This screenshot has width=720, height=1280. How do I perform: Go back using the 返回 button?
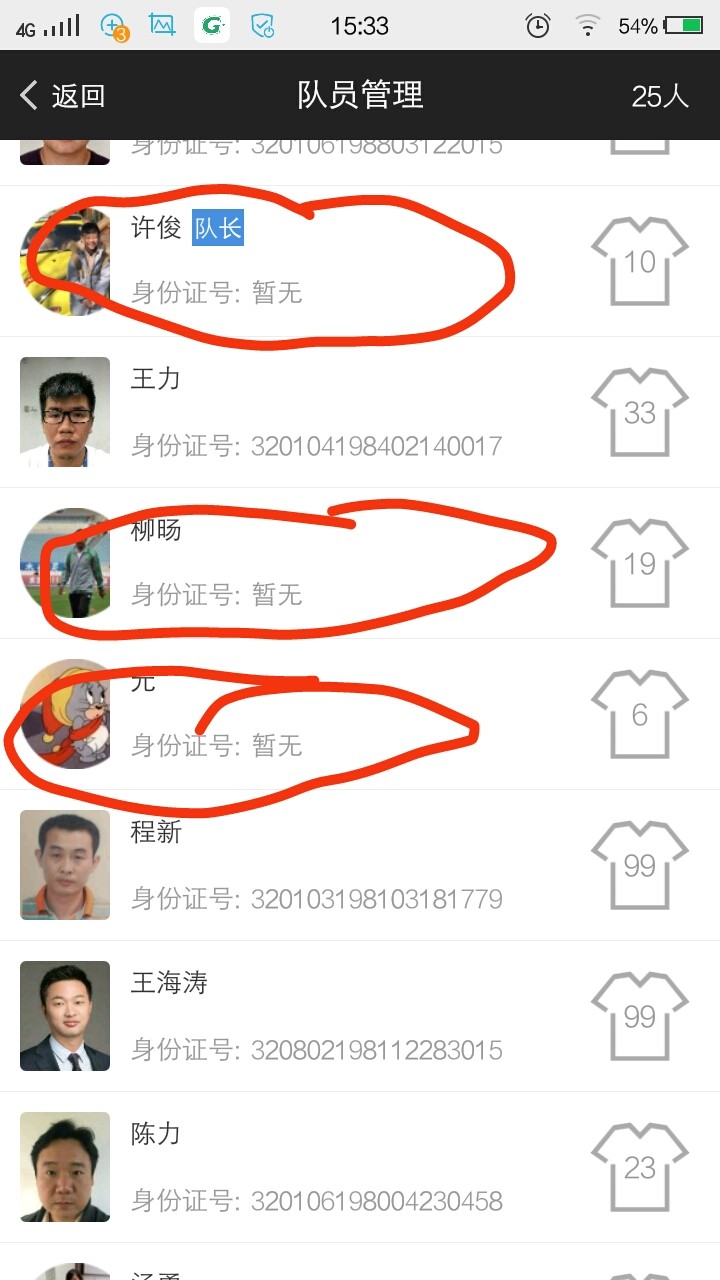click(62, 96)
